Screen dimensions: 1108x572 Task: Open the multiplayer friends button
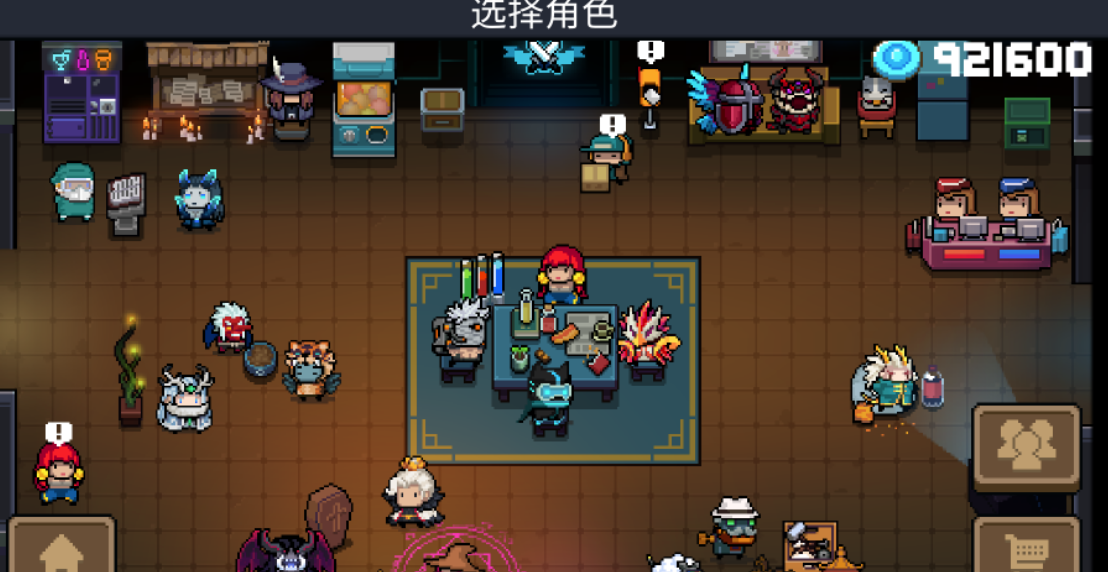click(1027, 447)
